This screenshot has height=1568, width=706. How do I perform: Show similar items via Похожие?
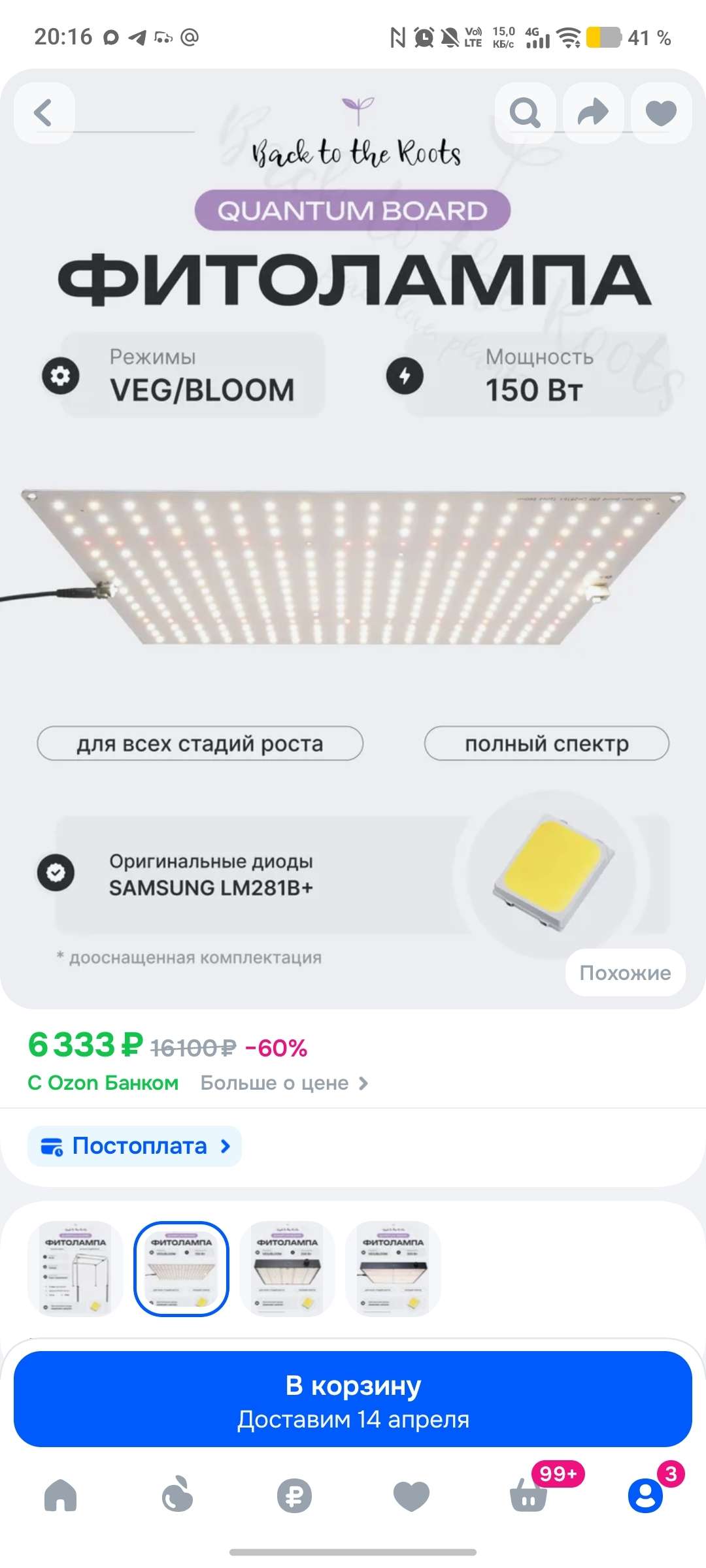coord(625,973)
